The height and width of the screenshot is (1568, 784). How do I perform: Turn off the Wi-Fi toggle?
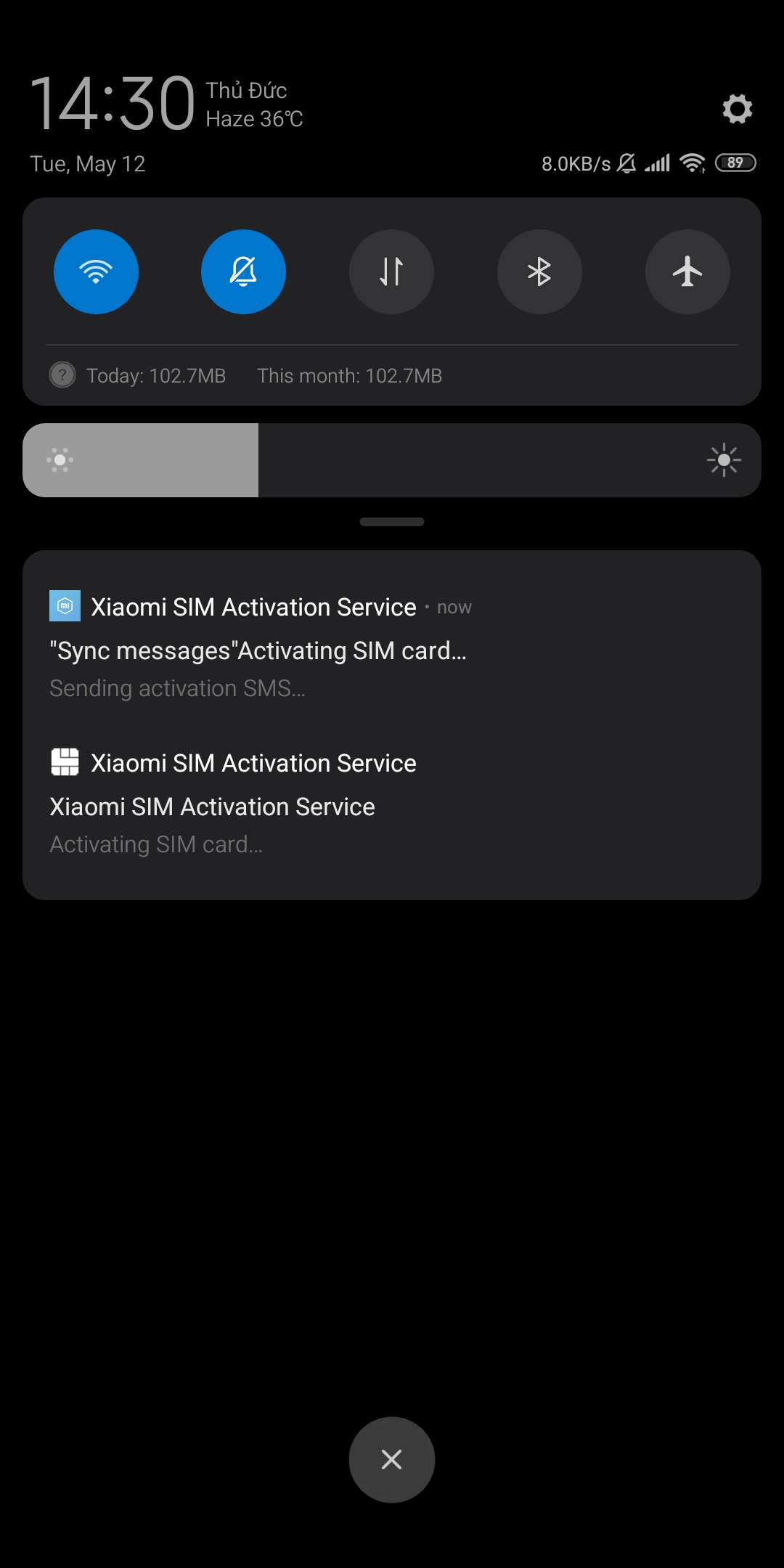pos(96,272)
